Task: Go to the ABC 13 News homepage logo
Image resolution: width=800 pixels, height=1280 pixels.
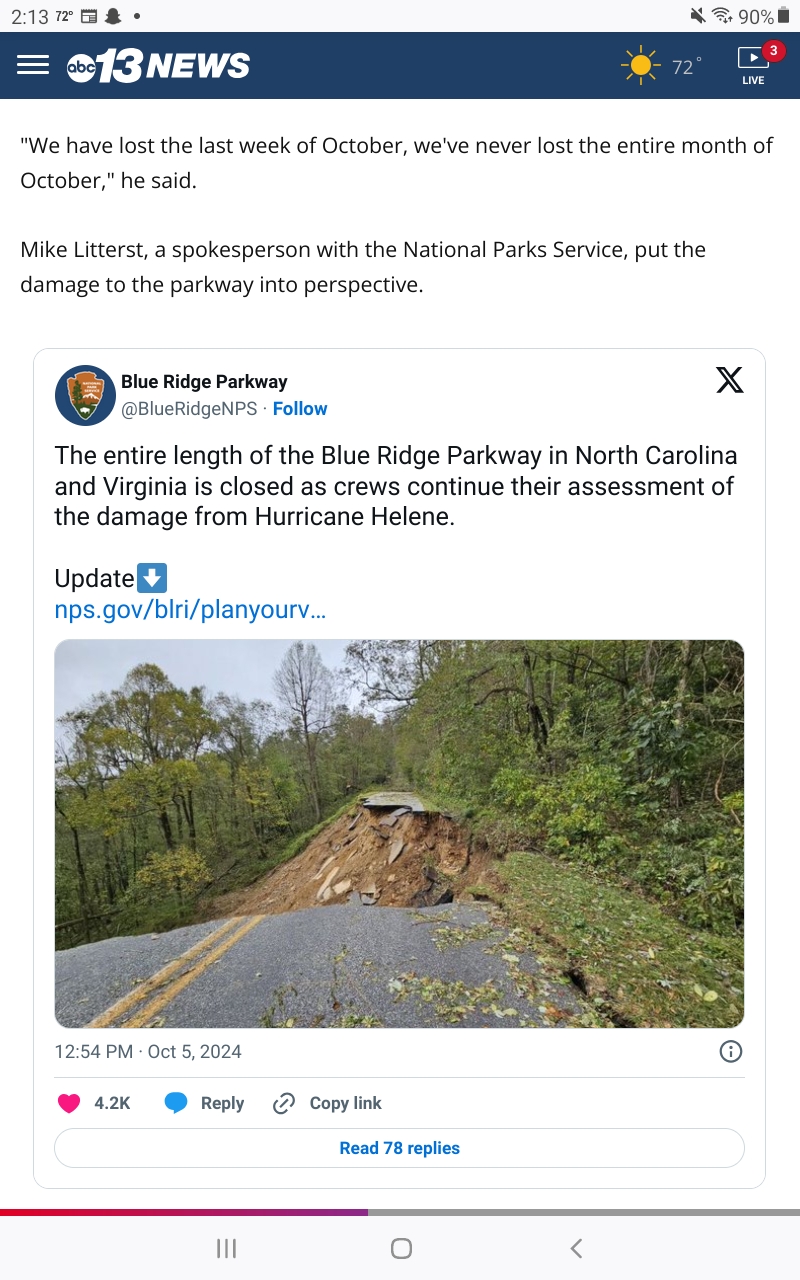Action: tap(158, 66)
